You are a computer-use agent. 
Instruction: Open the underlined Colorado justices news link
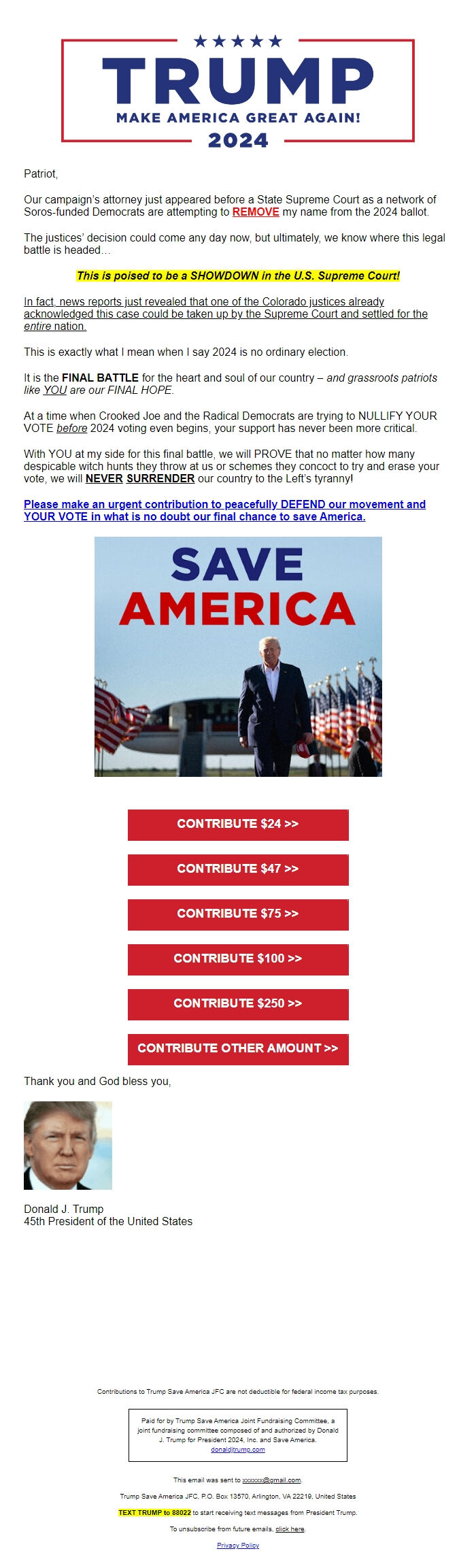pos(224,314)
